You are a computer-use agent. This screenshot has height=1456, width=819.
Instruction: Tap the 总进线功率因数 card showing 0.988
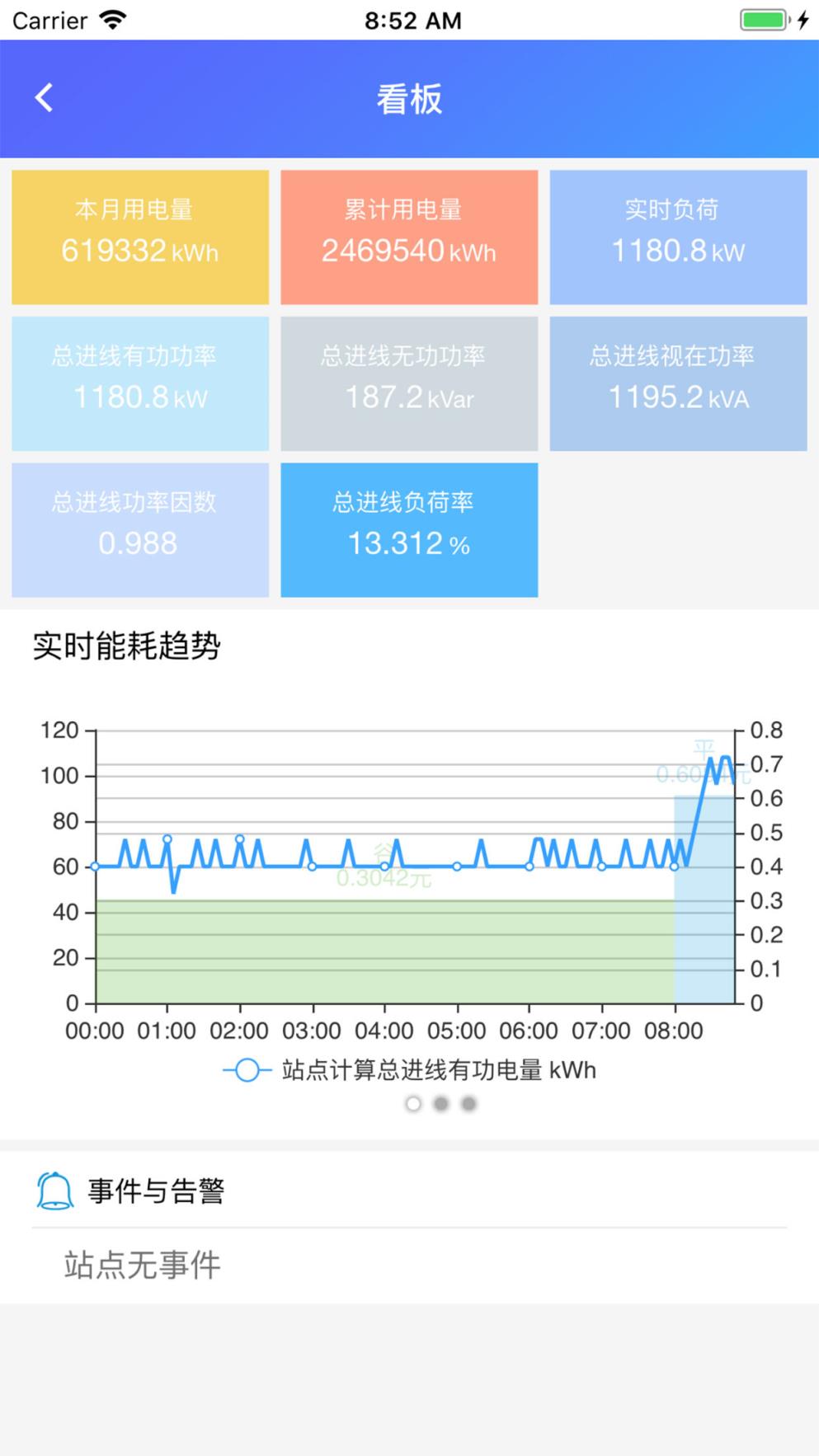click(x=139, y=528)
